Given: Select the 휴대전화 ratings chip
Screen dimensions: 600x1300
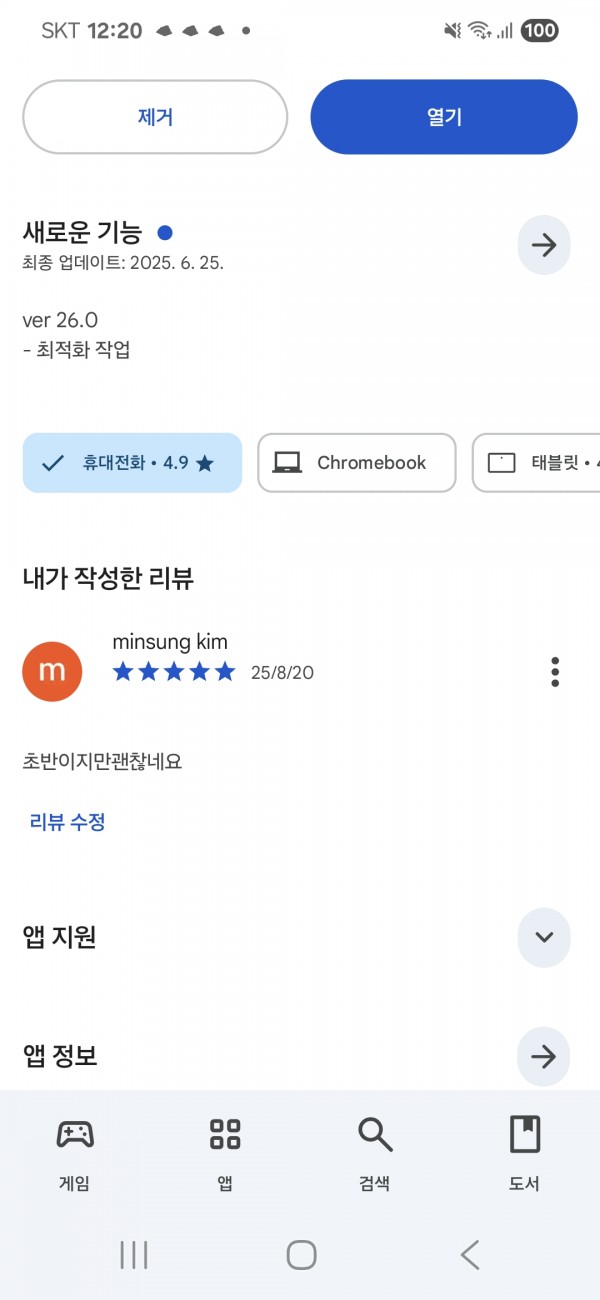Looking at the screenshot, I should point(132,463).
